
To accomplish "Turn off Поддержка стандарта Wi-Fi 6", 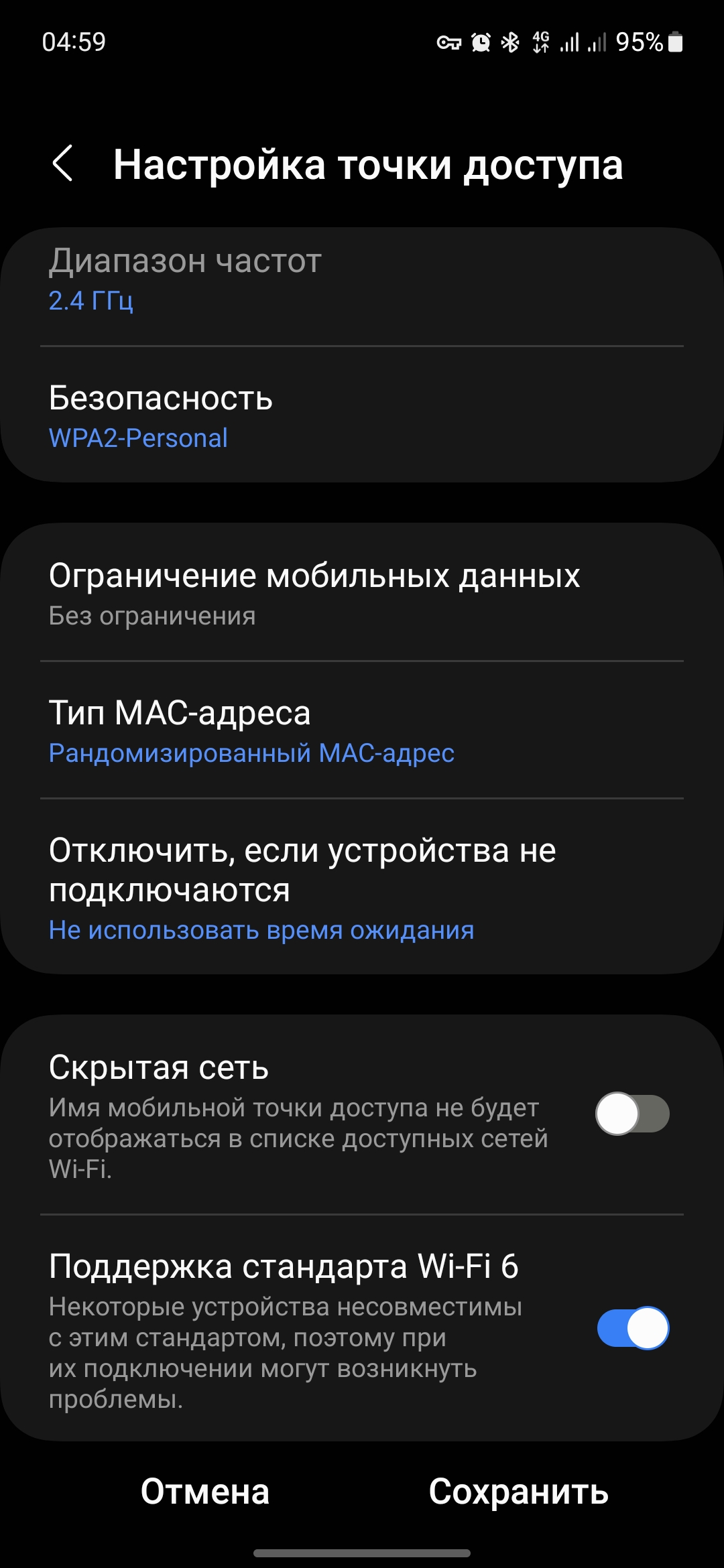I will tap(632, 1328).
